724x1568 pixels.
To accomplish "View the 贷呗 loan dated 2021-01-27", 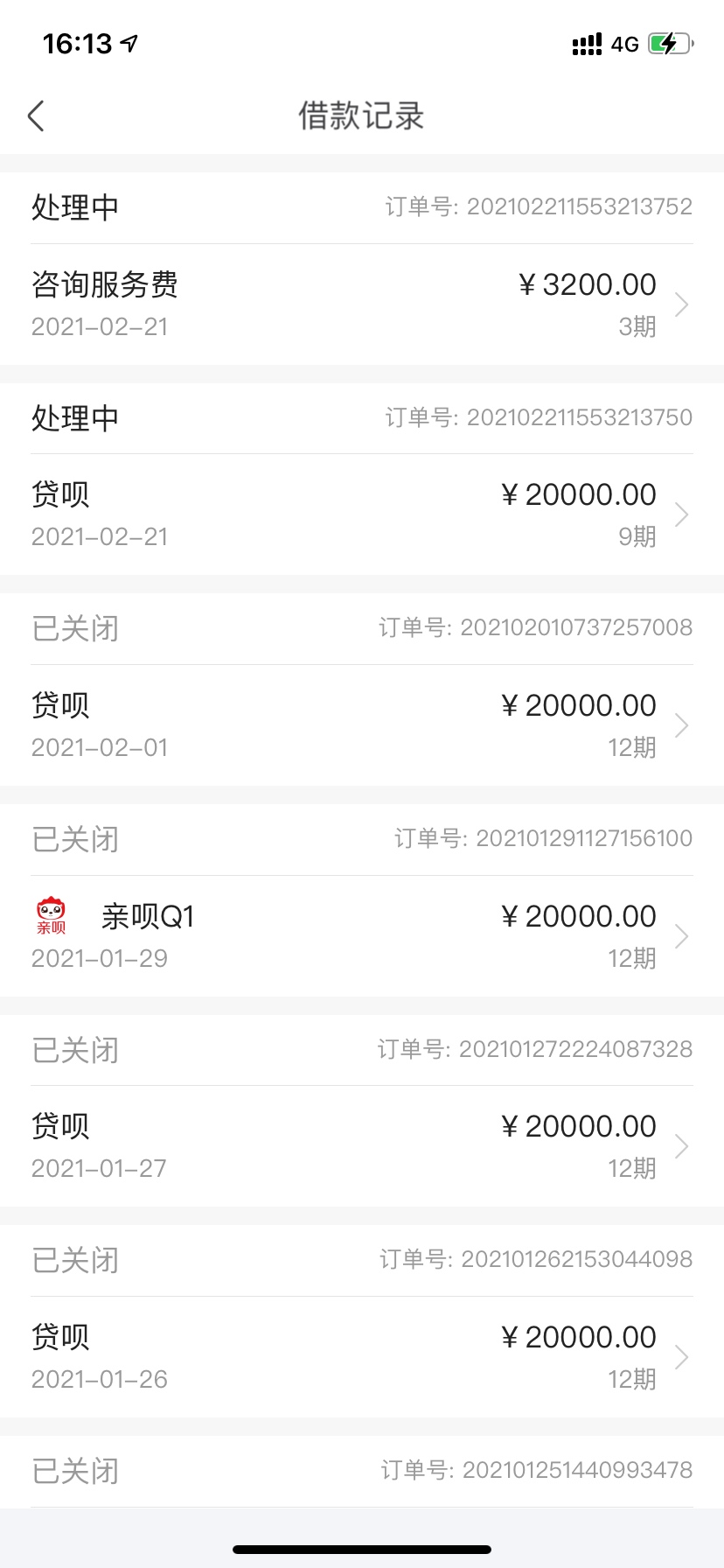I will [362, 1146].
